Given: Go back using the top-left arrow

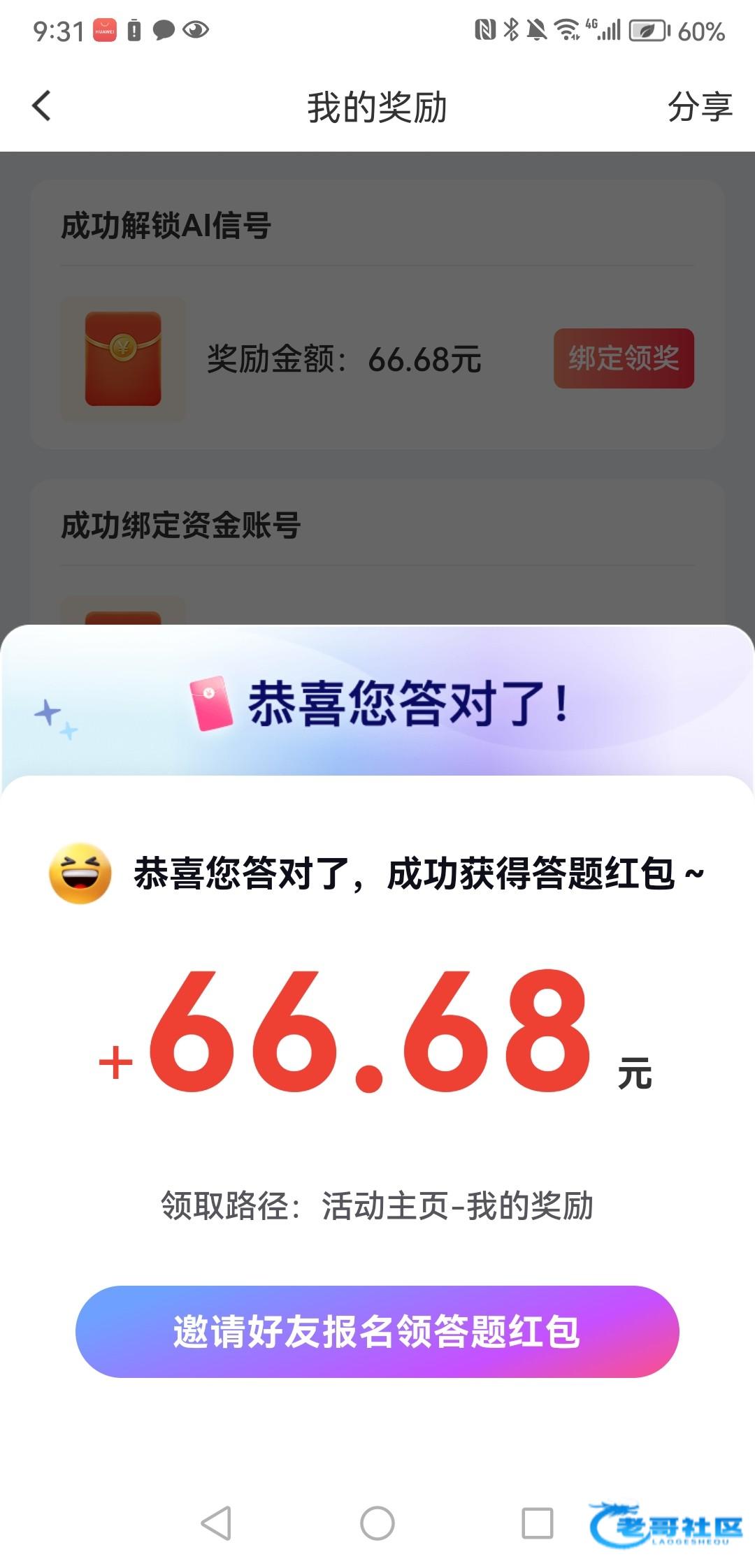Looking at the screenshot, I should click(x=42, y=106).
